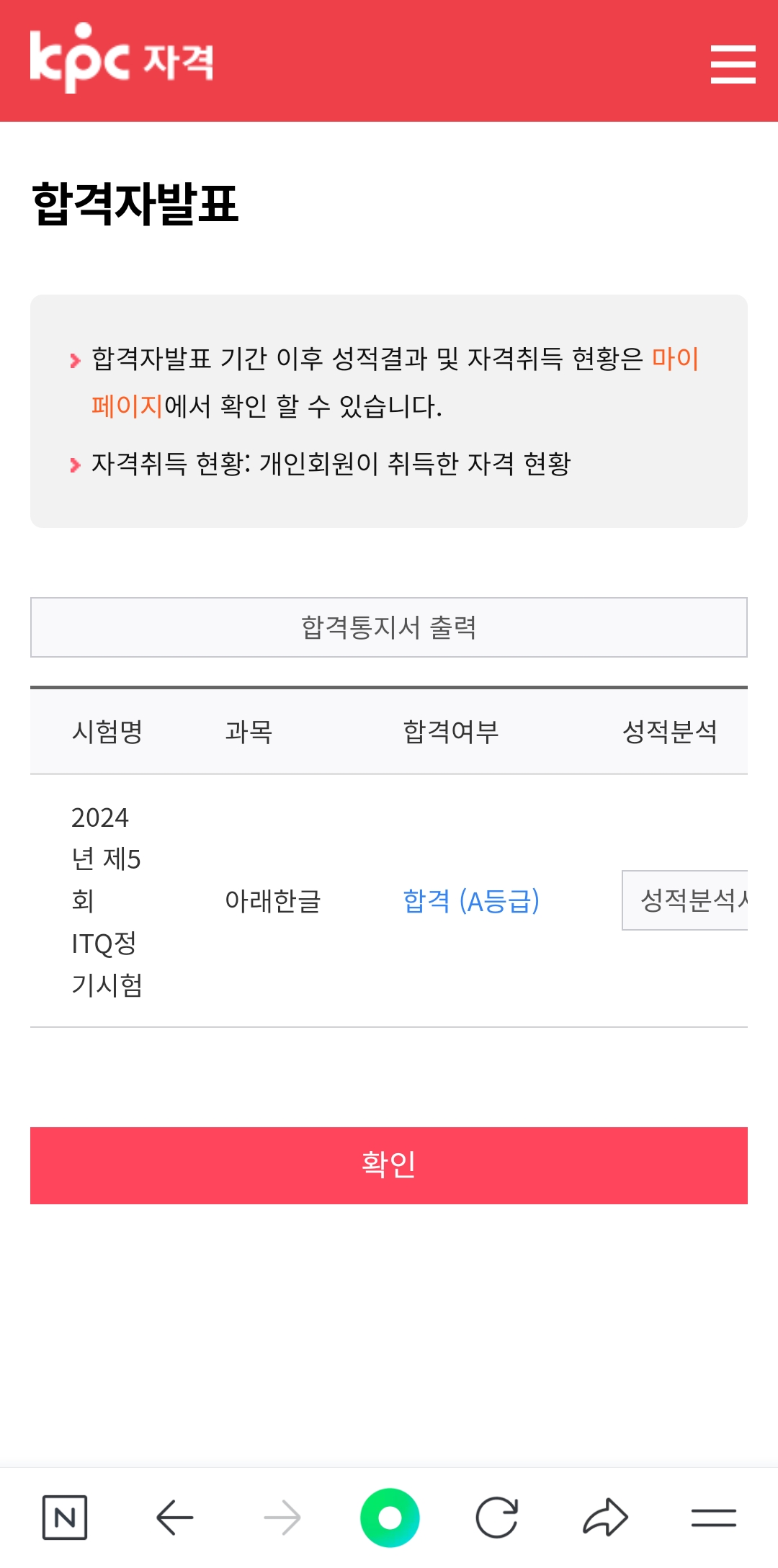The width and height of the screenshot is (778, 1568).
Task: Open the Naver N home button
Action: pos(65,1518)
